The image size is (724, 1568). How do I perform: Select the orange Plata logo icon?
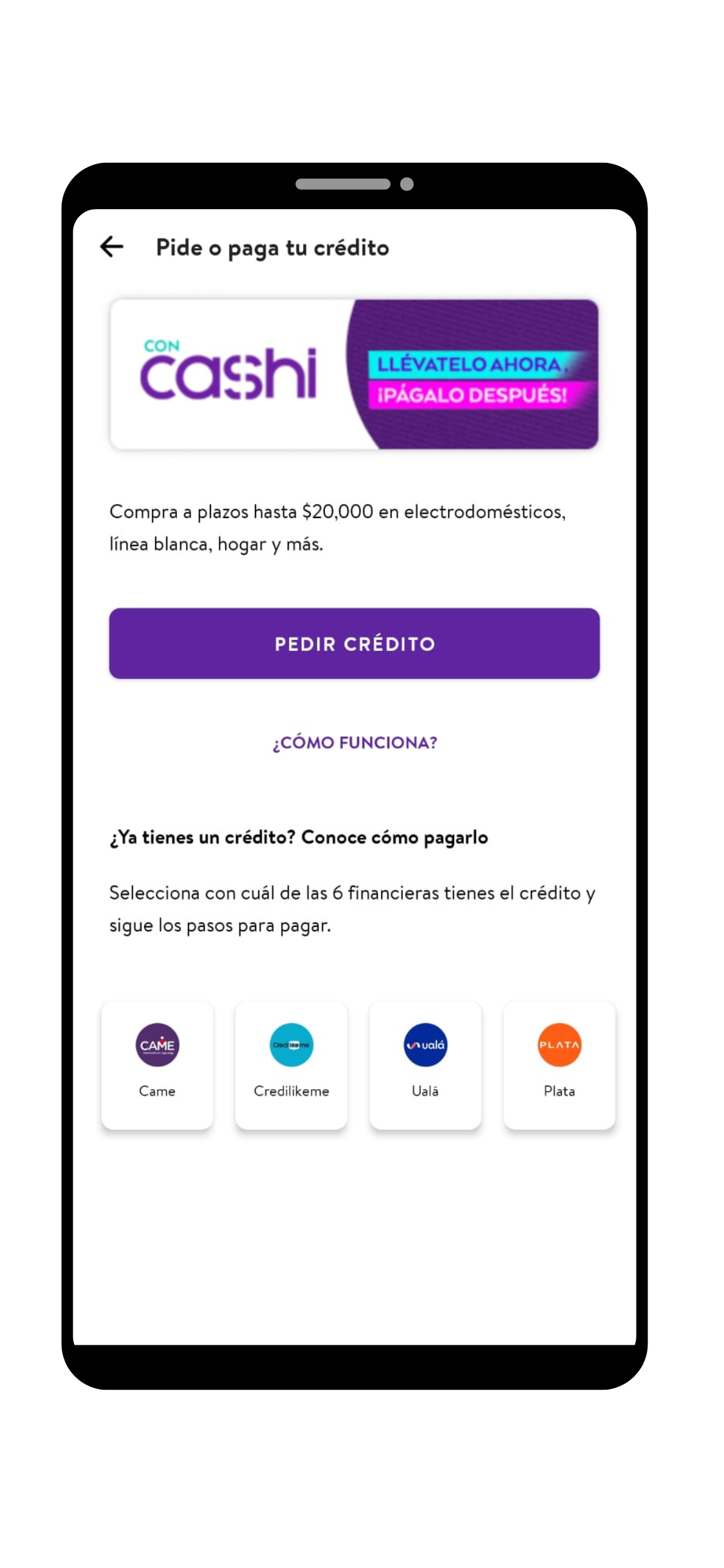tap(559, 1046)
